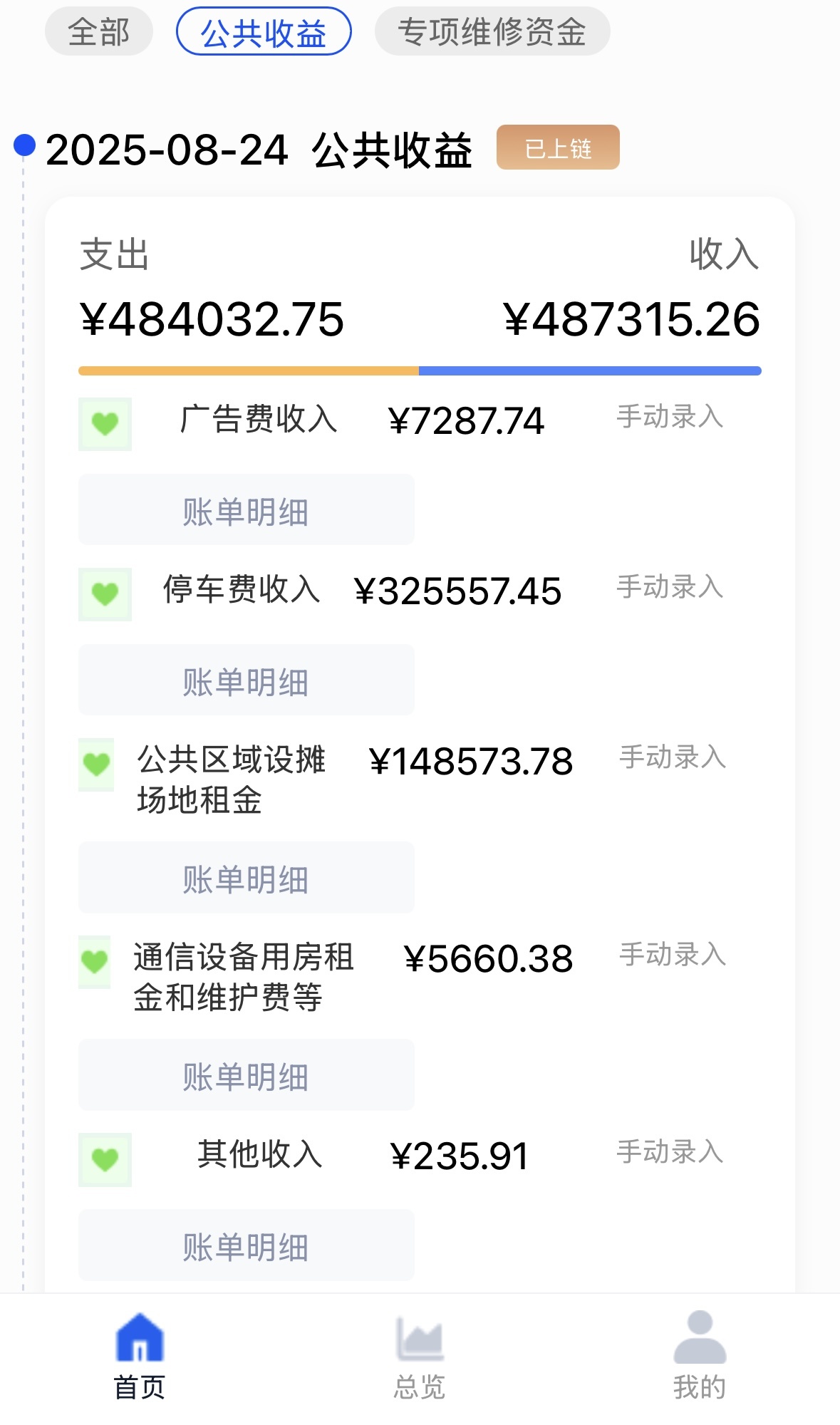Viewport: 840px width, 1425px height.
Task: View 账单明细 for 通信设备用房租金和维护费等
Action: coord(247,1074)
